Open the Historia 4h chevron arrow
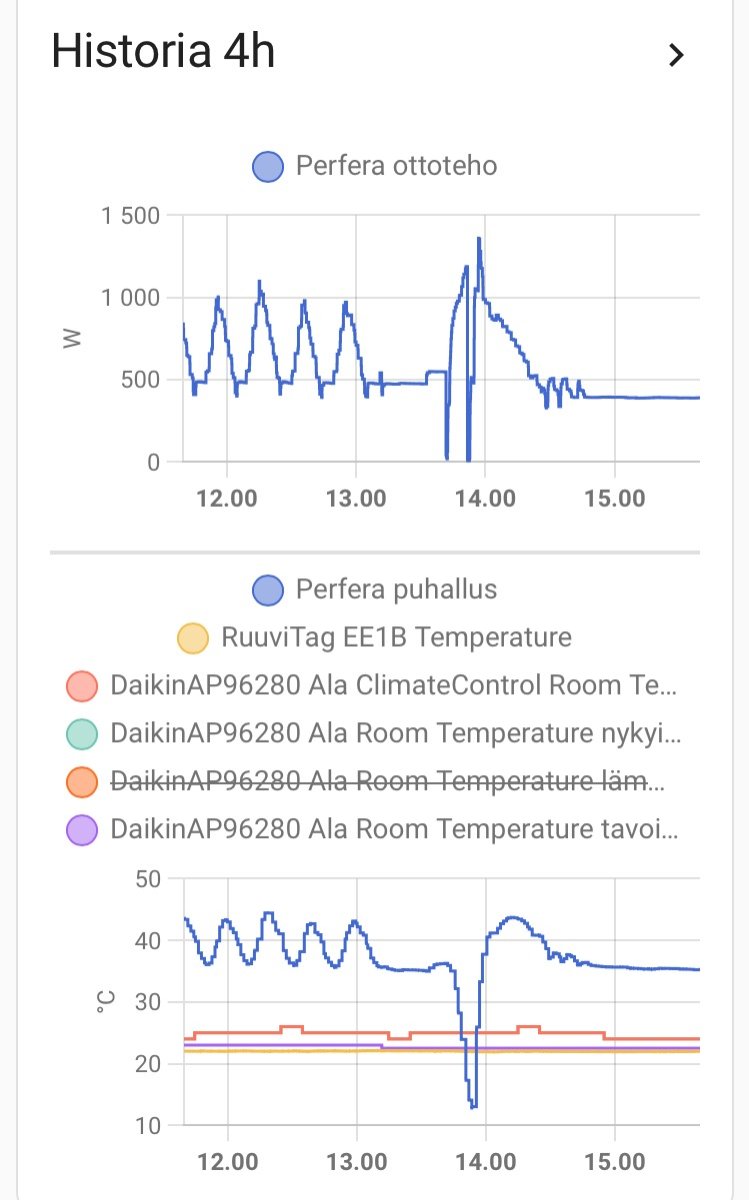 click(x=677, y=55)
